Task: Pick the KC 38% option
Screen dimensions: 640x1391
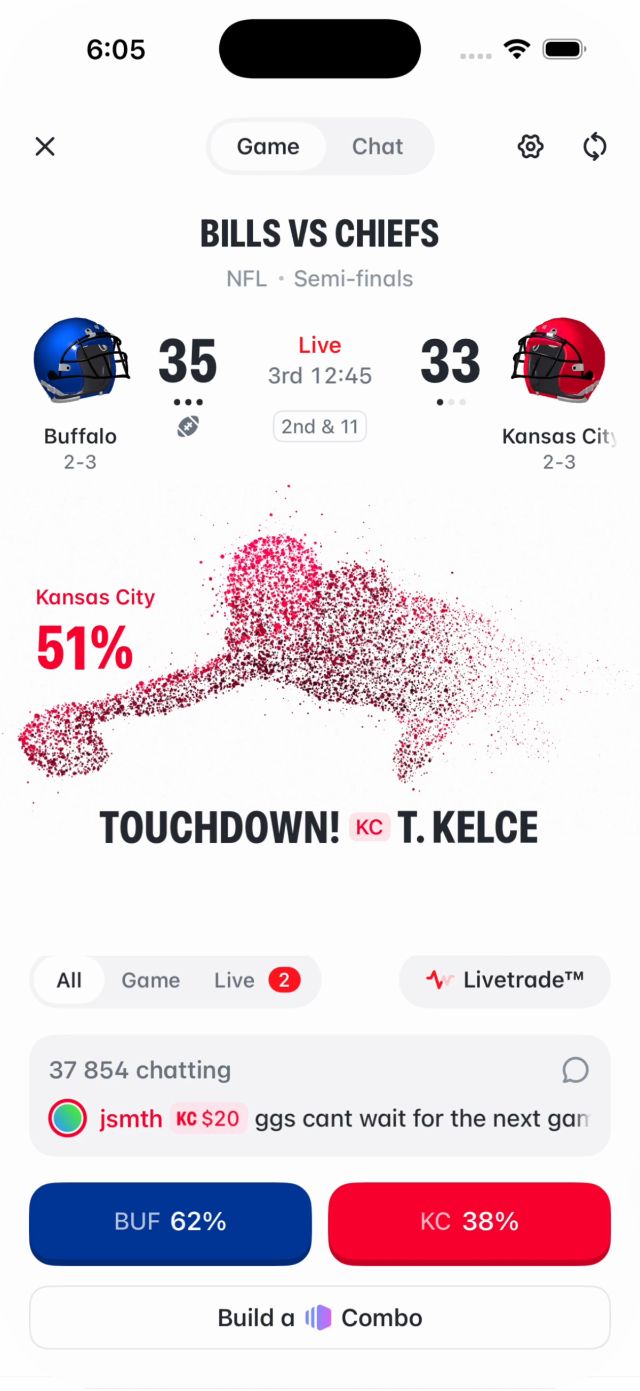Action: (x=469, y=1223)
